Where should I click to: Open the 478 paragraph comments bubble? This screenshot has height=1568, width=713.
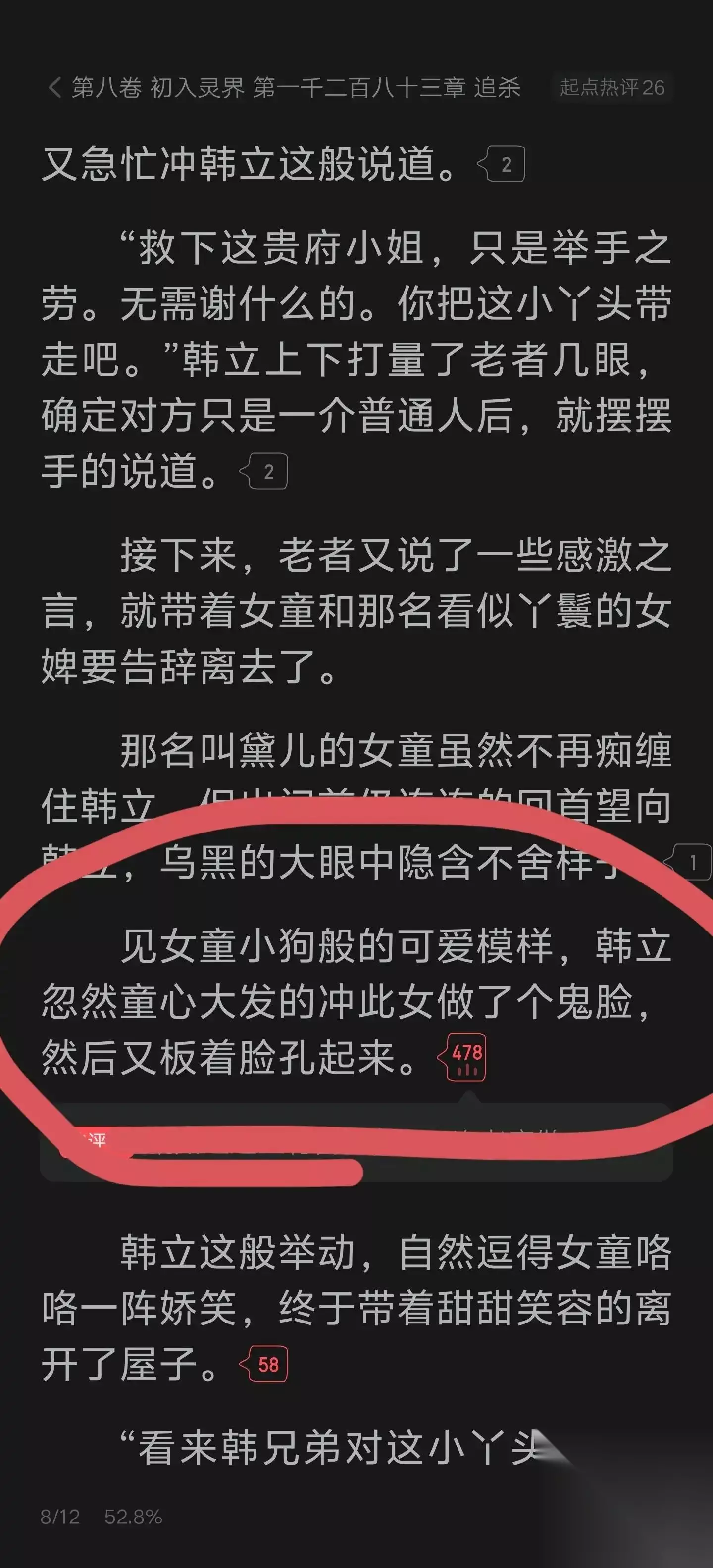pyautogui.click(x=462, y=1057)
